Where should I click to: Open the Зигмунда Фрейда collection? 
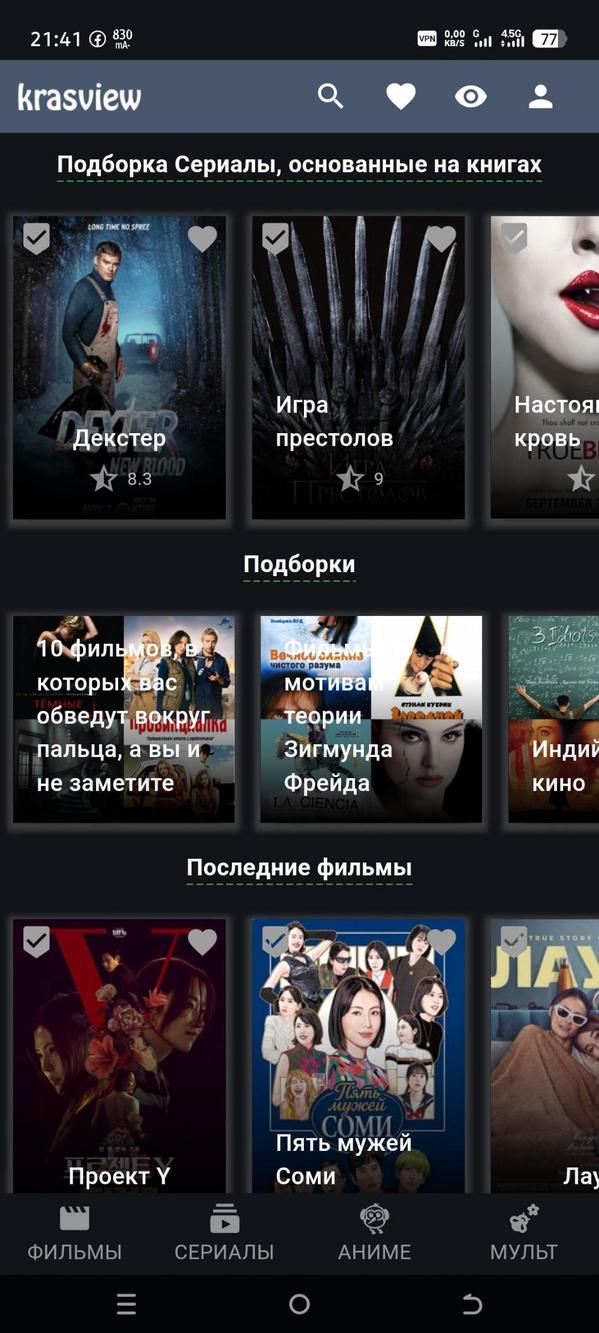click(x=371, y=719)
